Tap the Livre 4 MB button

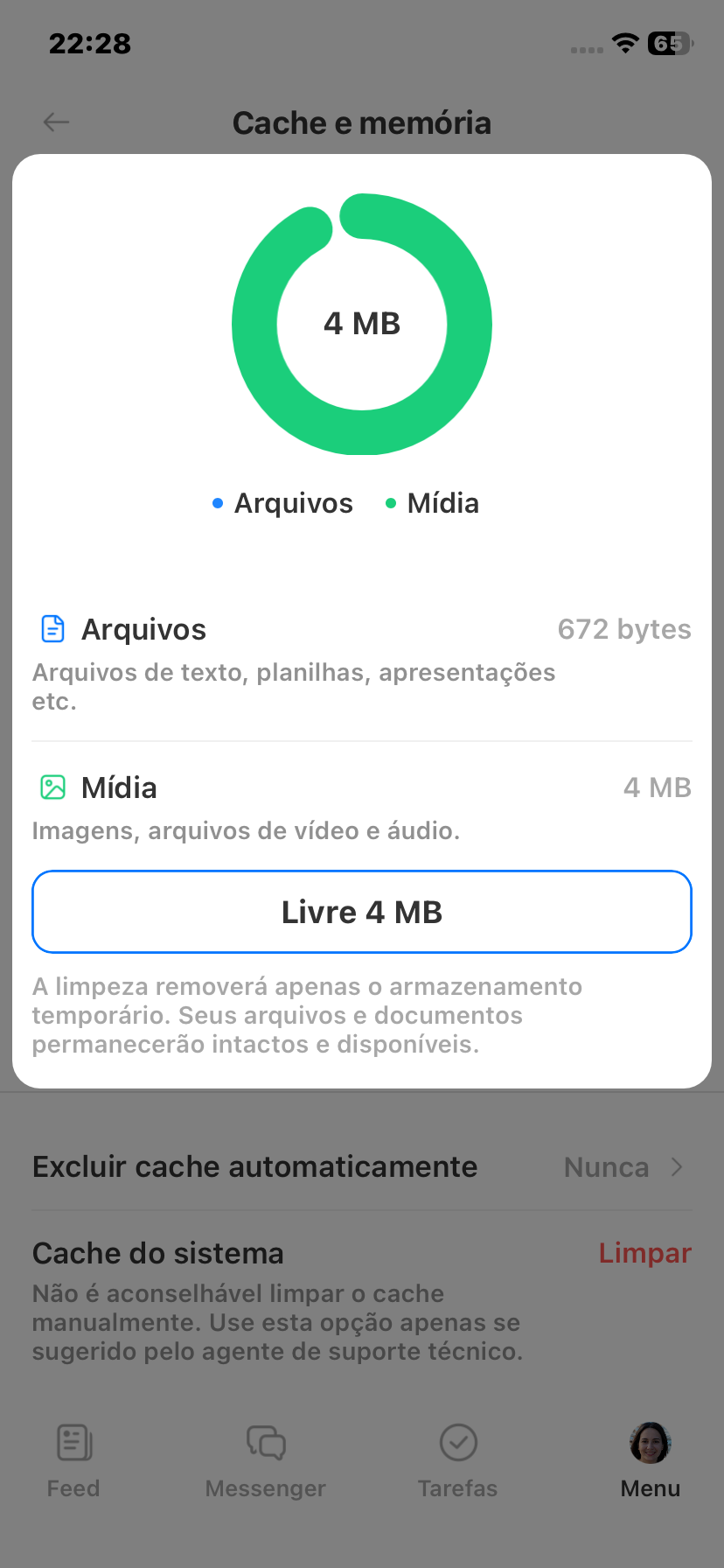tap(362, 912)
